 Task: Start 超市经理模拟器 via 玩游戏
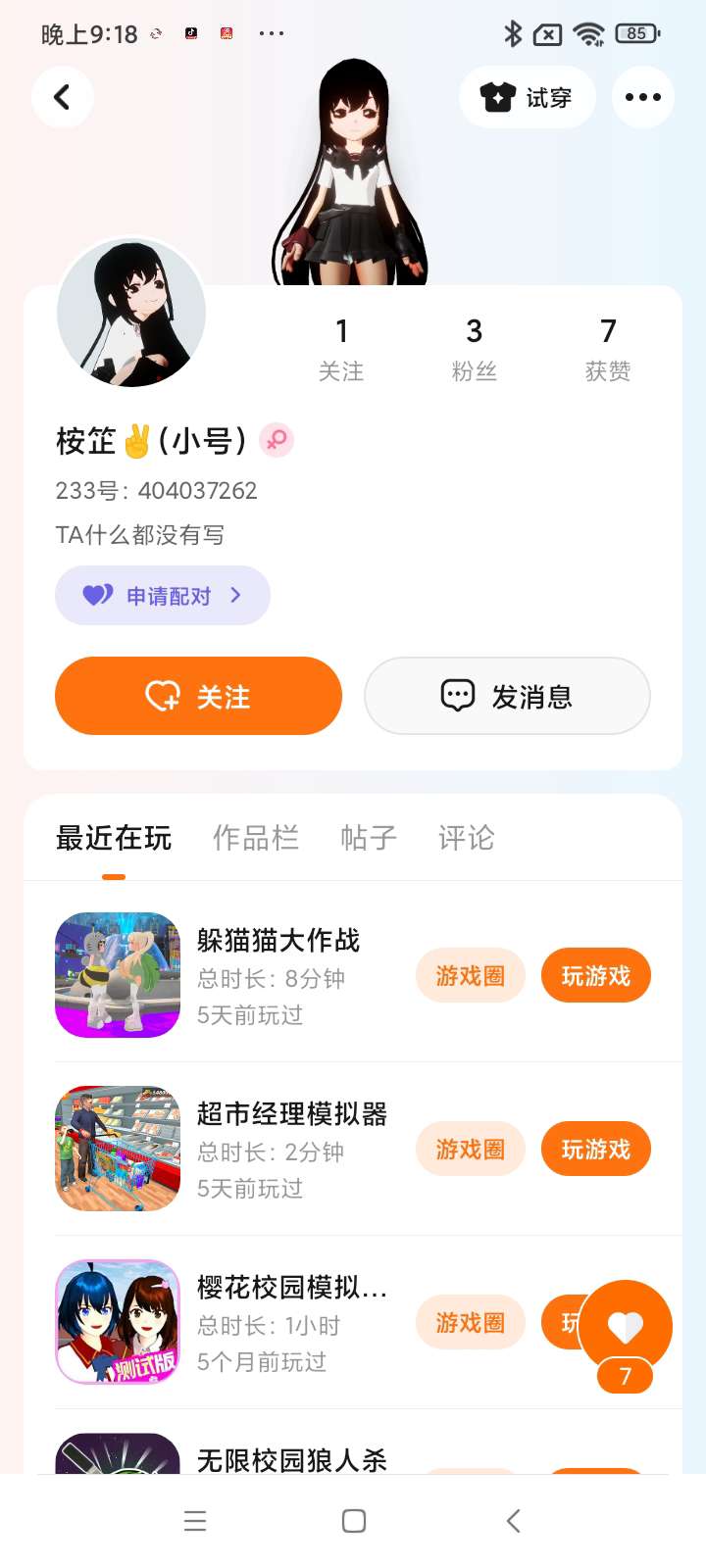(x=595, y=1150)
